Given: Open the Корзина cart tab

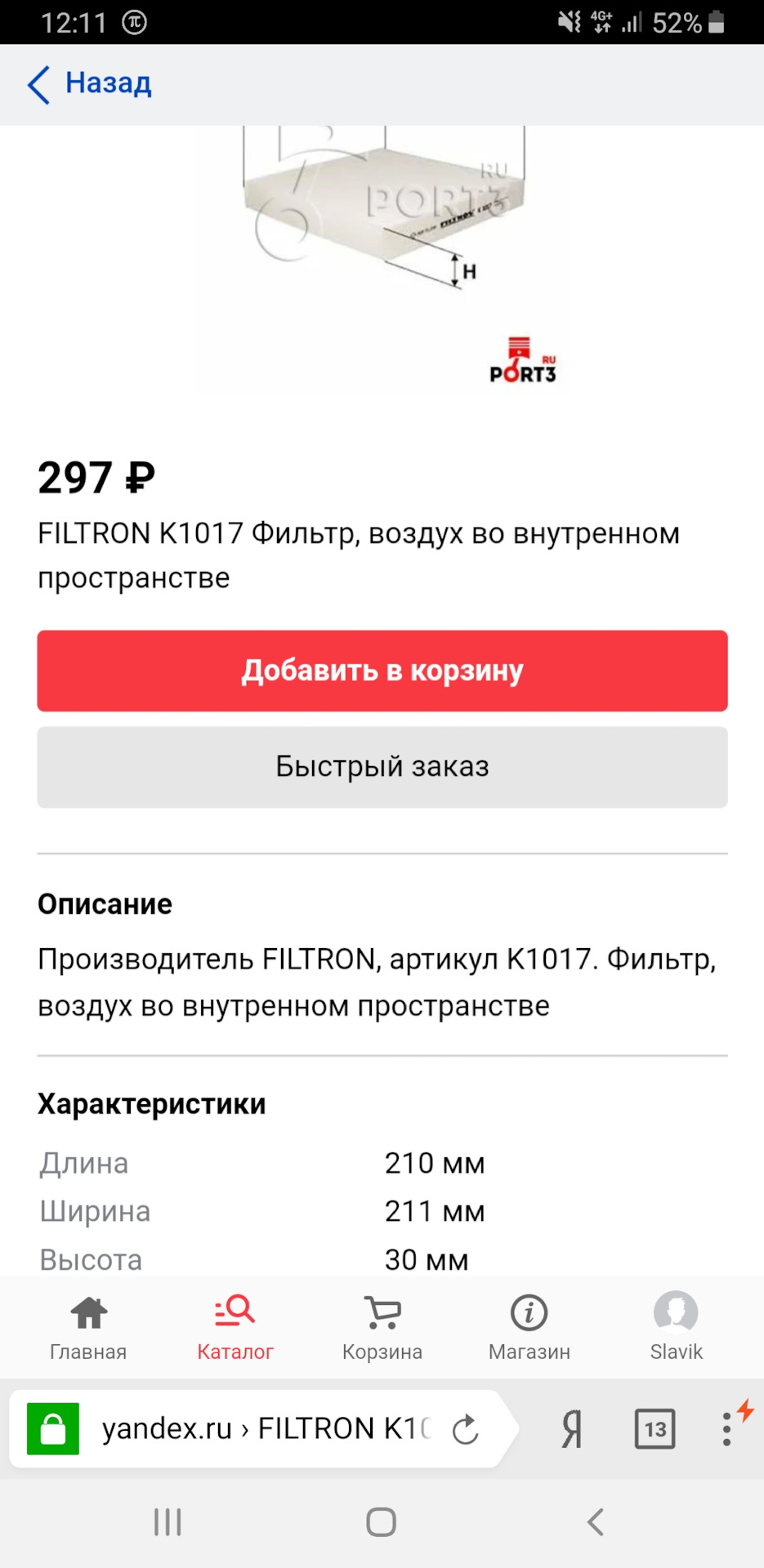Looking at the screenshot, I should (x=382, y=1326).
